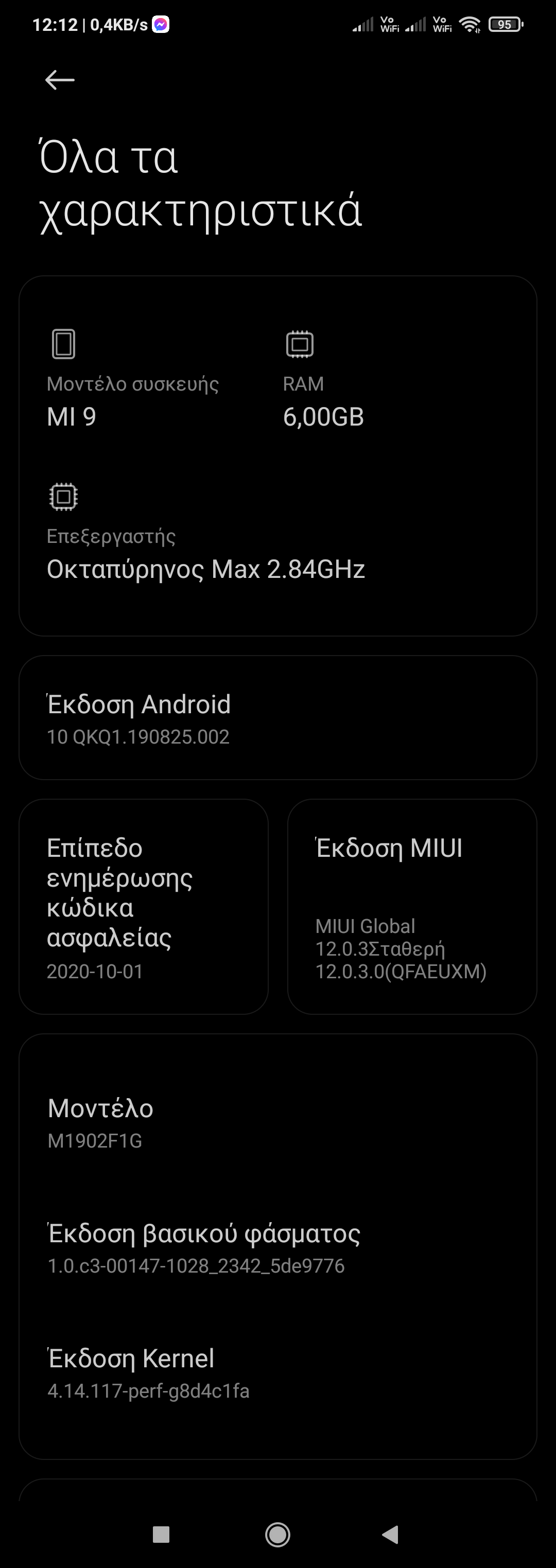The image size is (556, 1568).
Task: Tap the Μοντέλο M1902F1G row
Action: pyautogui.click(x=277, y=1123)
